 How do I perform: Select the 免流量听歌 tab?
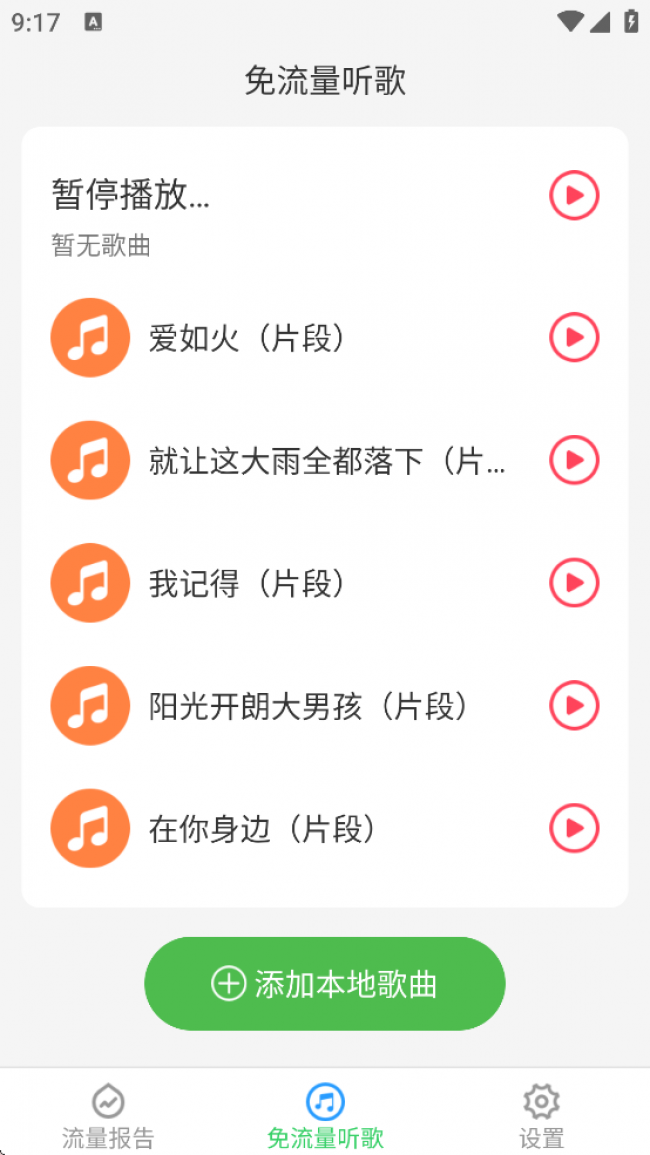coord(325,1116)
